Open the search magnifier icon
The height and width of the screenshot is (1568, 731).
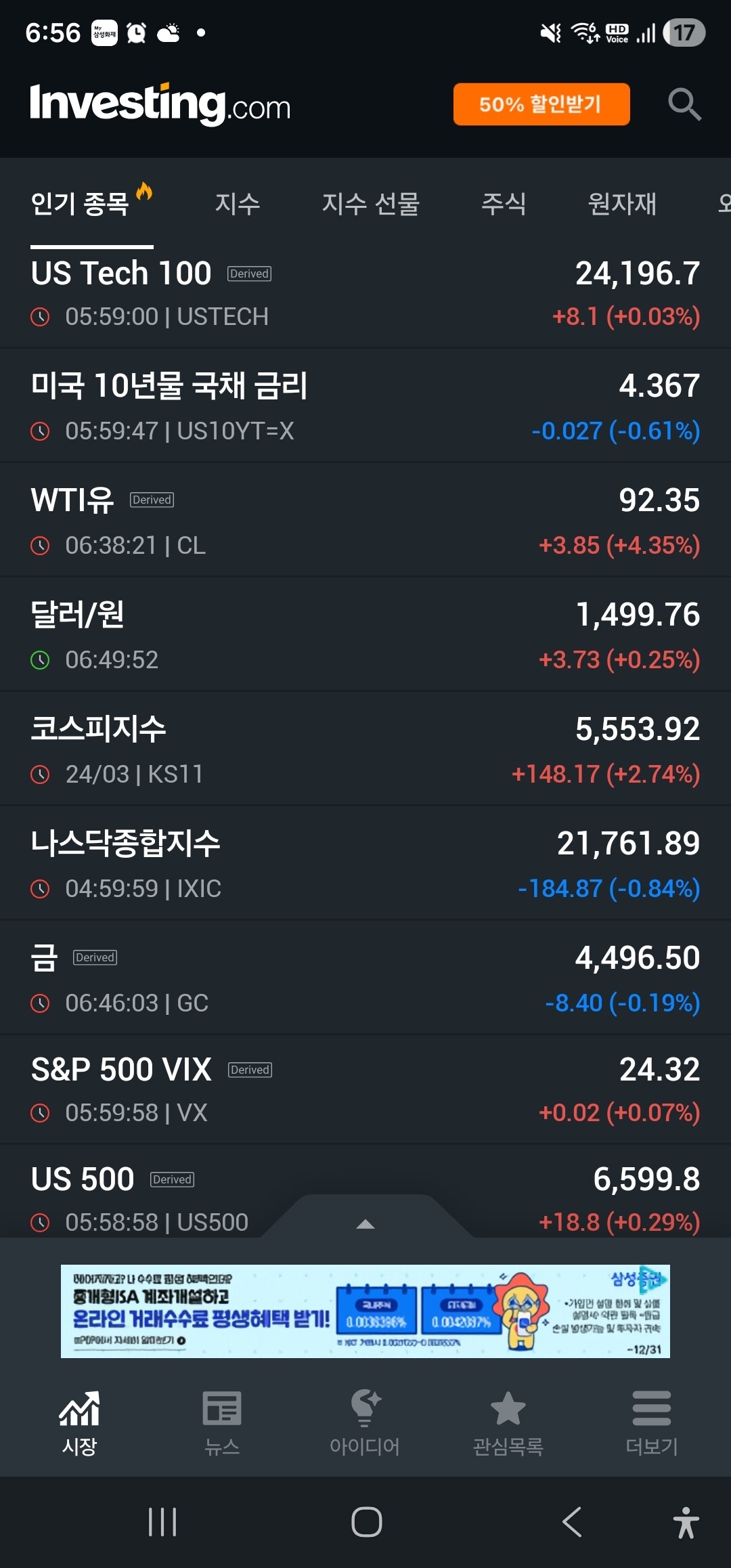pos(684,104)
